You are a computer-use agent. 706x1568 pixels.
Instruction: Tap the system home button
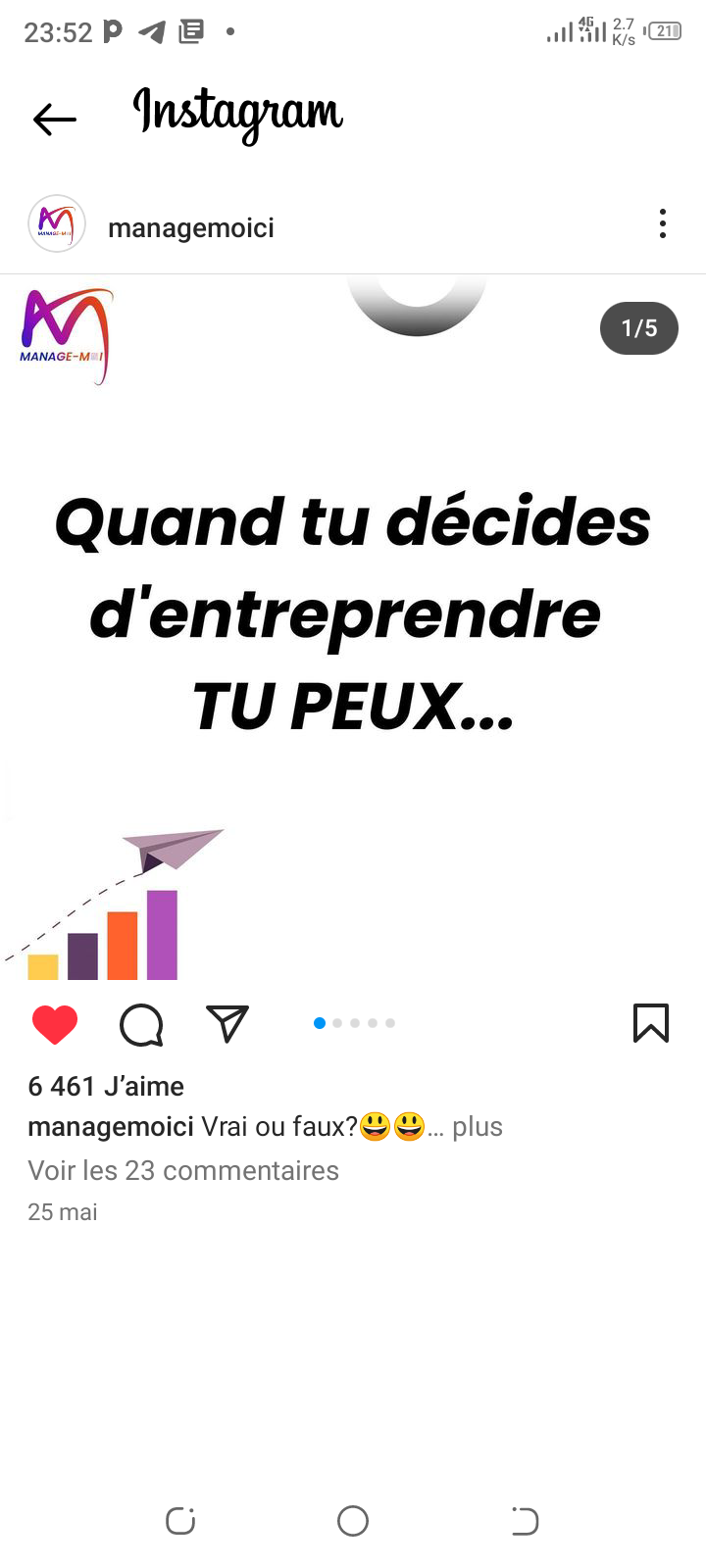pyautogui.click(x=353, y=1521)
